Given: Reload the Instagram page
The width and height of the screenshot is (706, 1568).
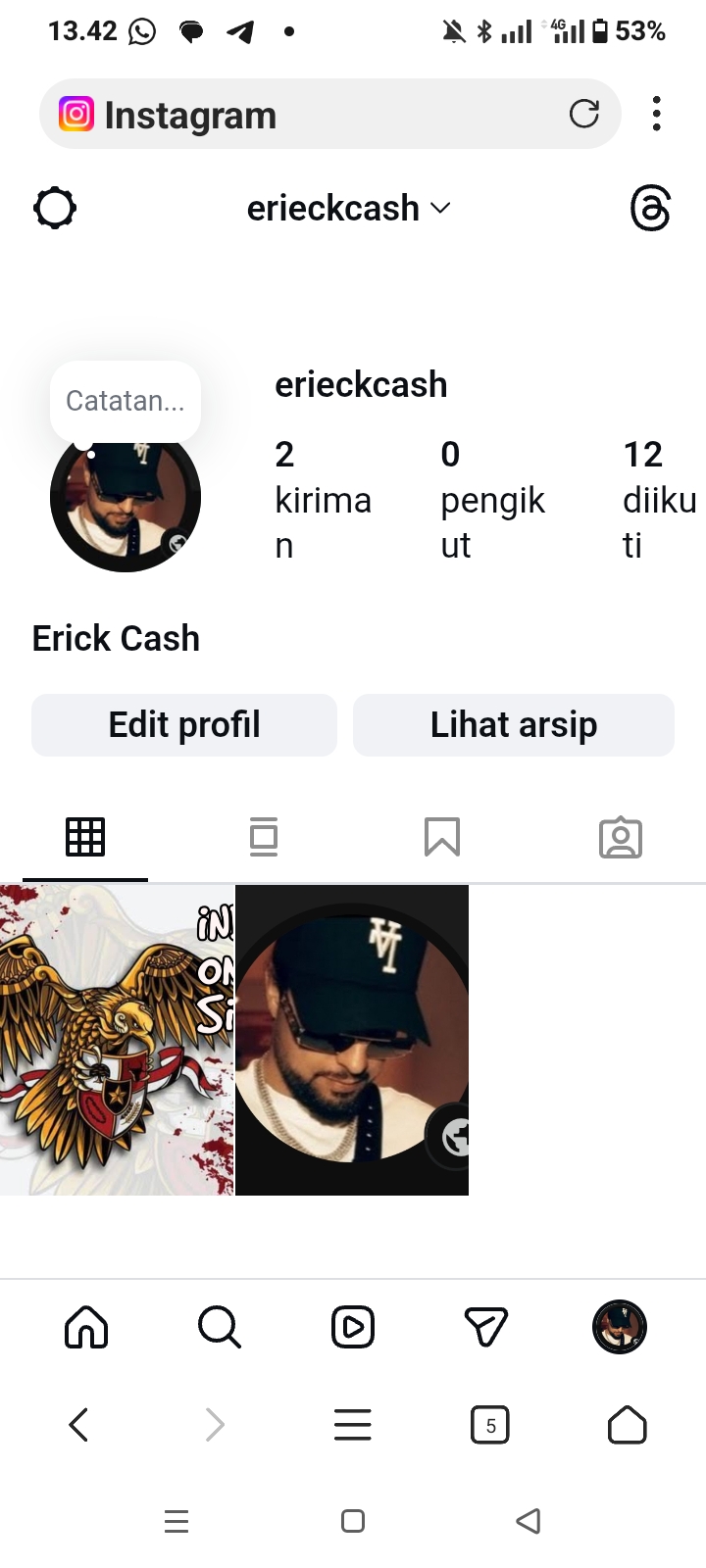Looking at the screenshot, I should 583,115.
